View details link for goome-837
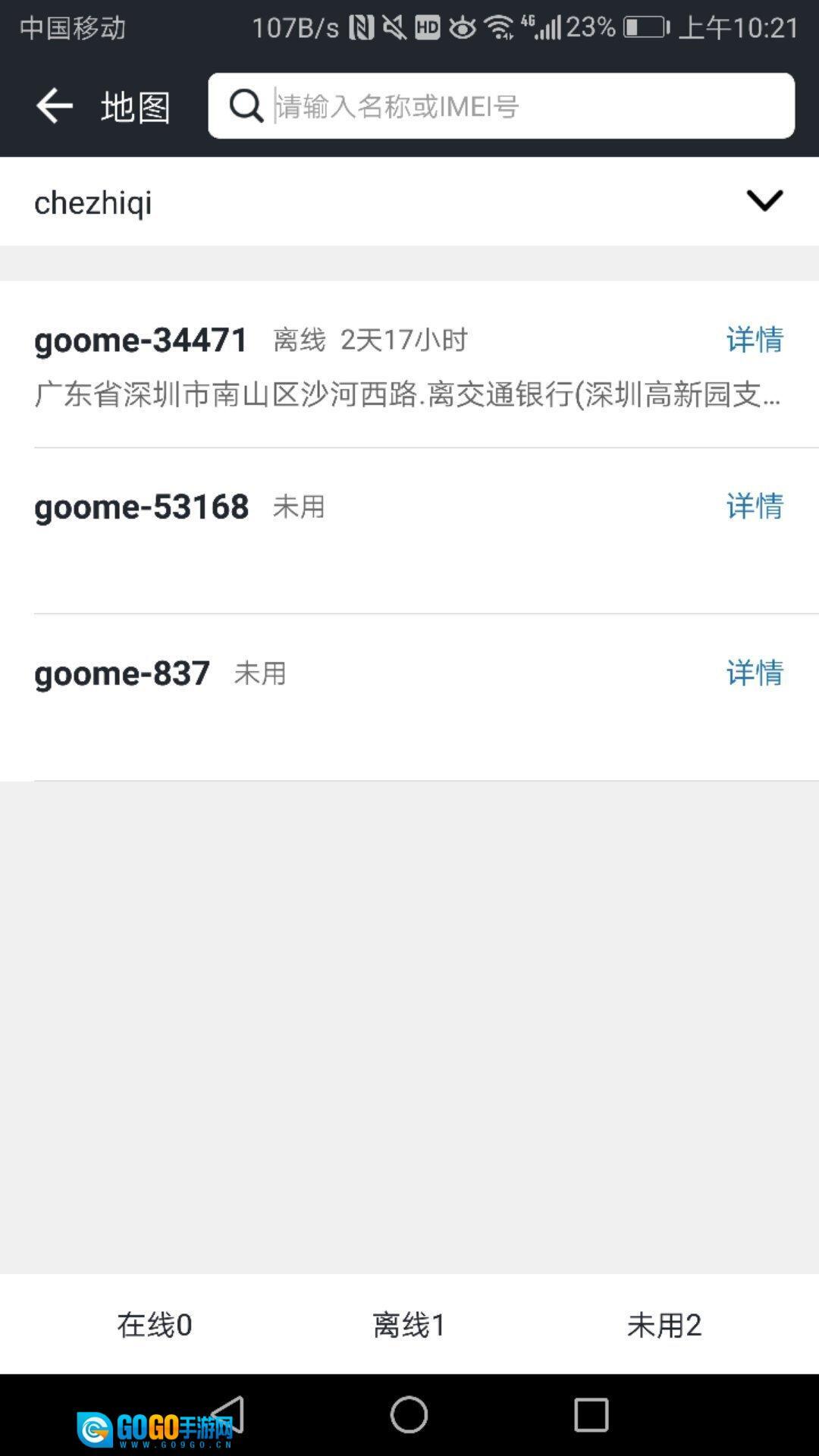 (754, 673)
